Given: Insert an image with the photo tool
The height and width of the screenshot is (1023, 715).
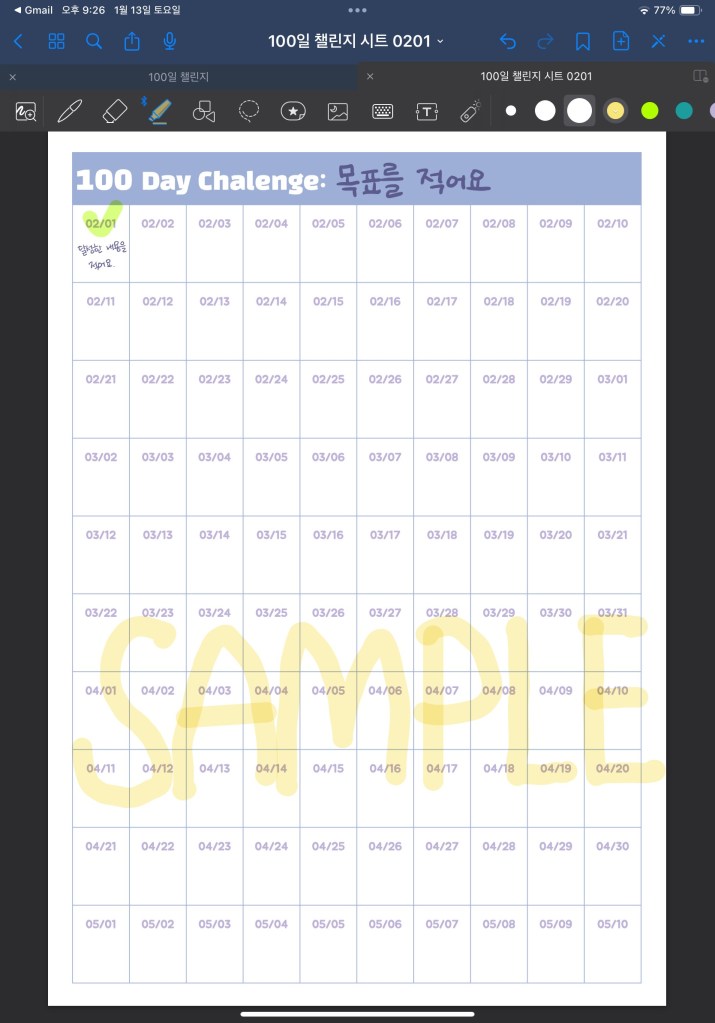Looking at the screenshot, I should point(338,111).
